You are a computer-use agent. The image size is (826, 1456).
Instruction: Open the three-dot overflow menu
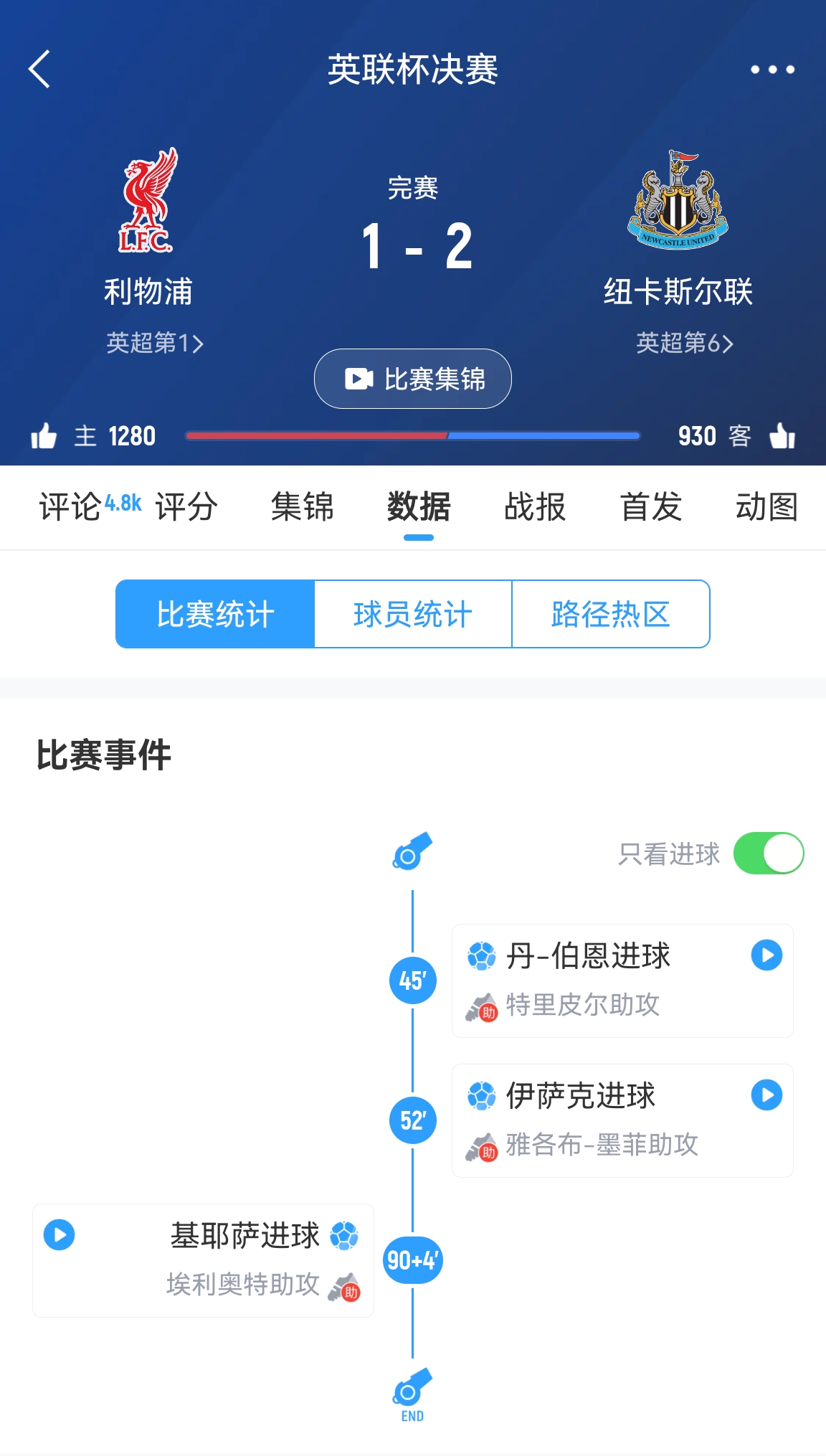point(772,70)
